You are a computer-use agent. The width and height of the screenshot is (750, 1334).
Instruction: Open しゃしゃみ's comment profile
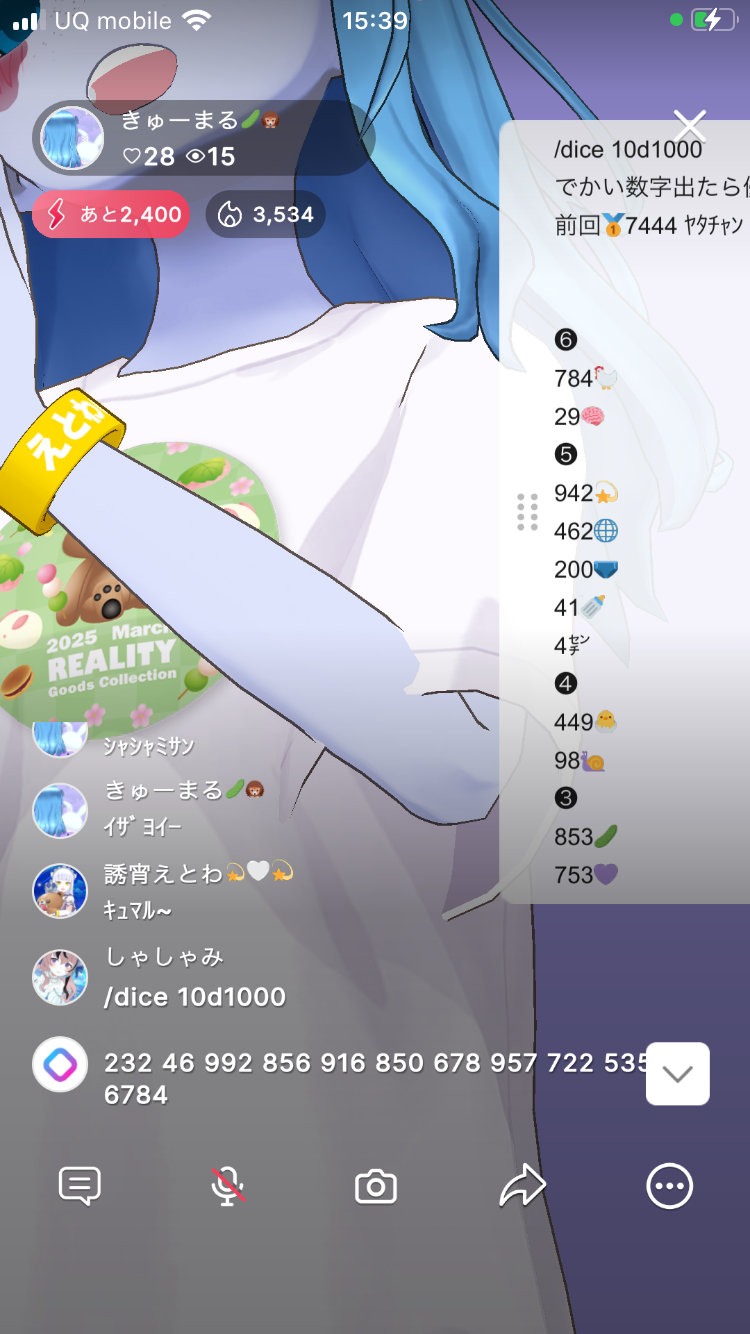pos(60,977)
